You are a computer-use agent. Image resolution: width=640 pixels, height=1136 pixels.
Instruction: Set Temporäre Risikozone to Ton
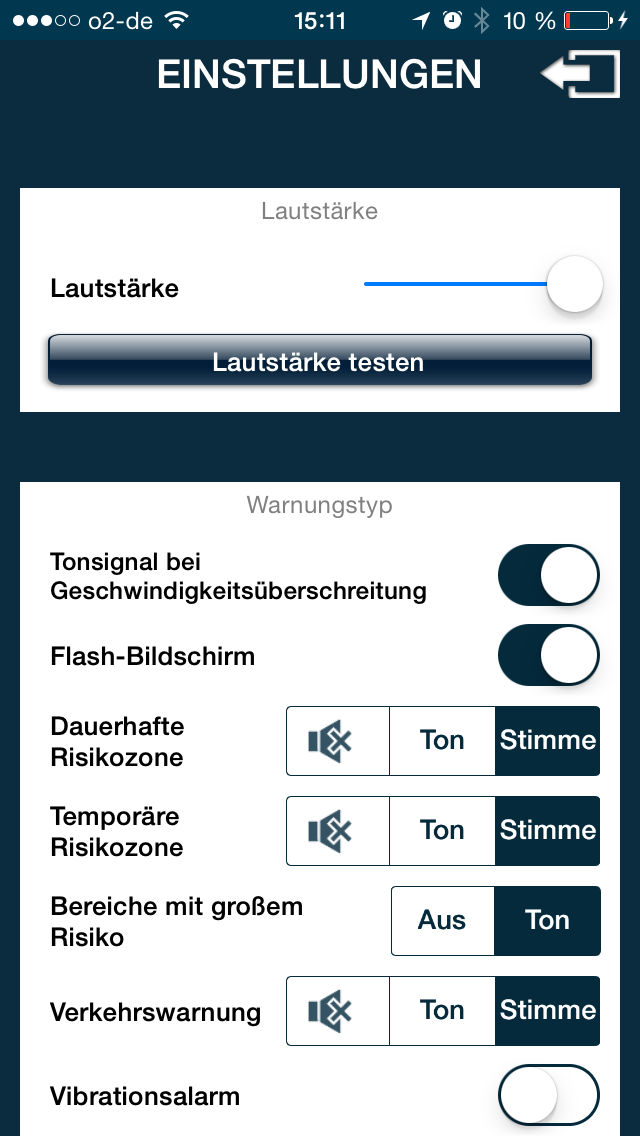[x=442, y=831]
